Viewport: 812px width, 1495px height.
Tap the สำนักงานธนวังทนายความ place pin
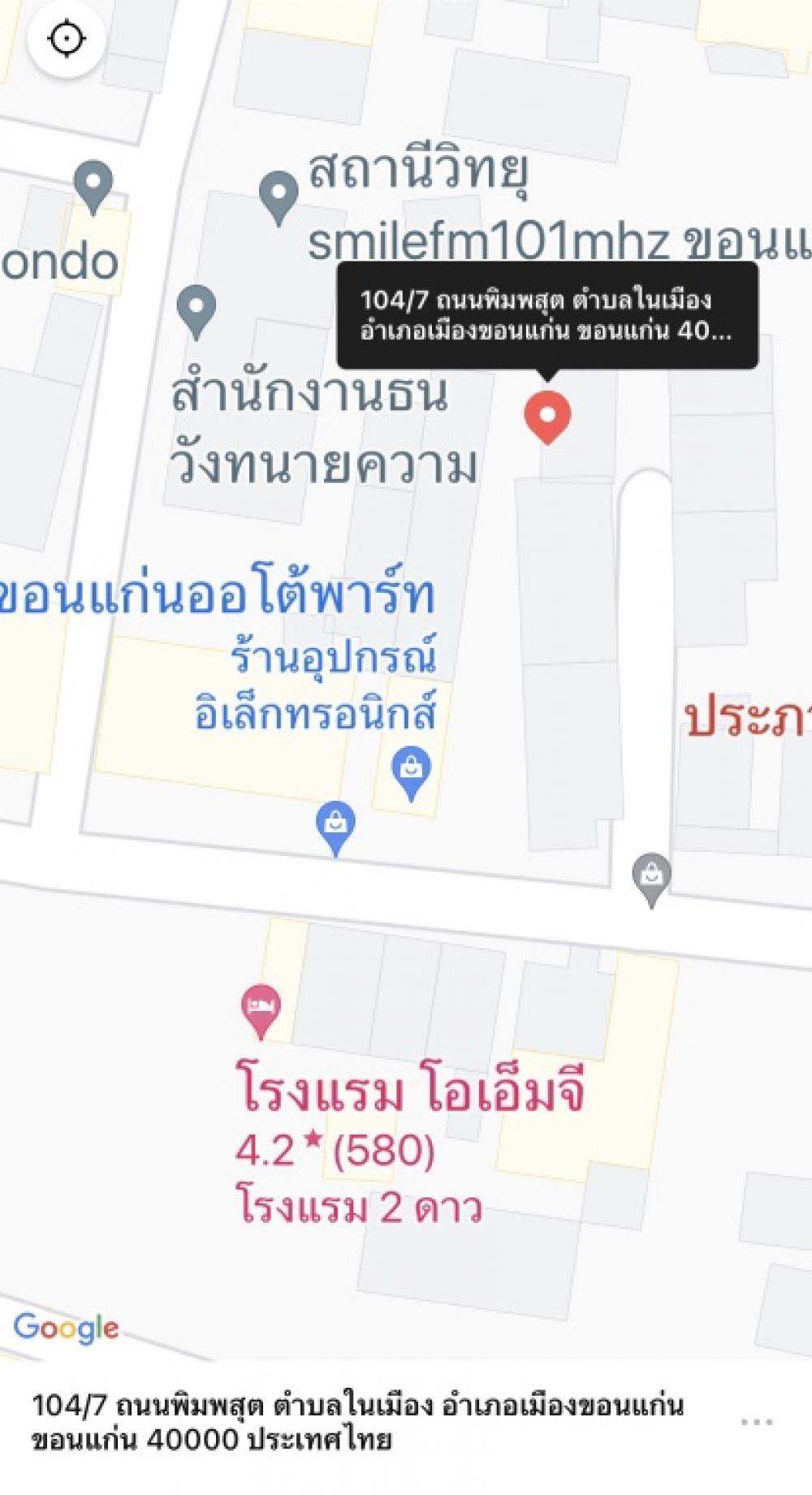[x=197, y=312]
